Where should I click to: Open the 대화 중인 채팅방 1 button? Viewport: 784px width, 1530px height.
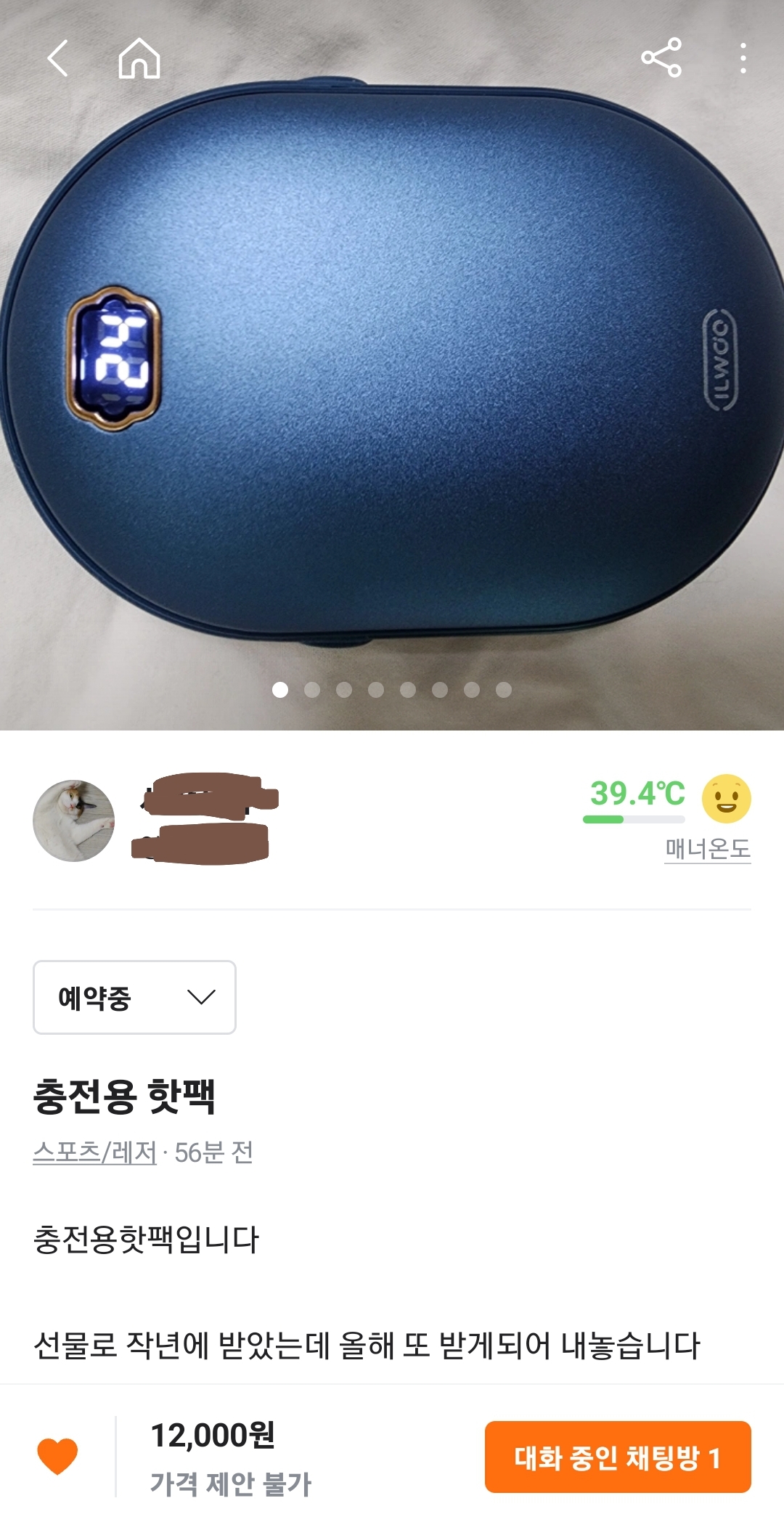pos(618,1457)
